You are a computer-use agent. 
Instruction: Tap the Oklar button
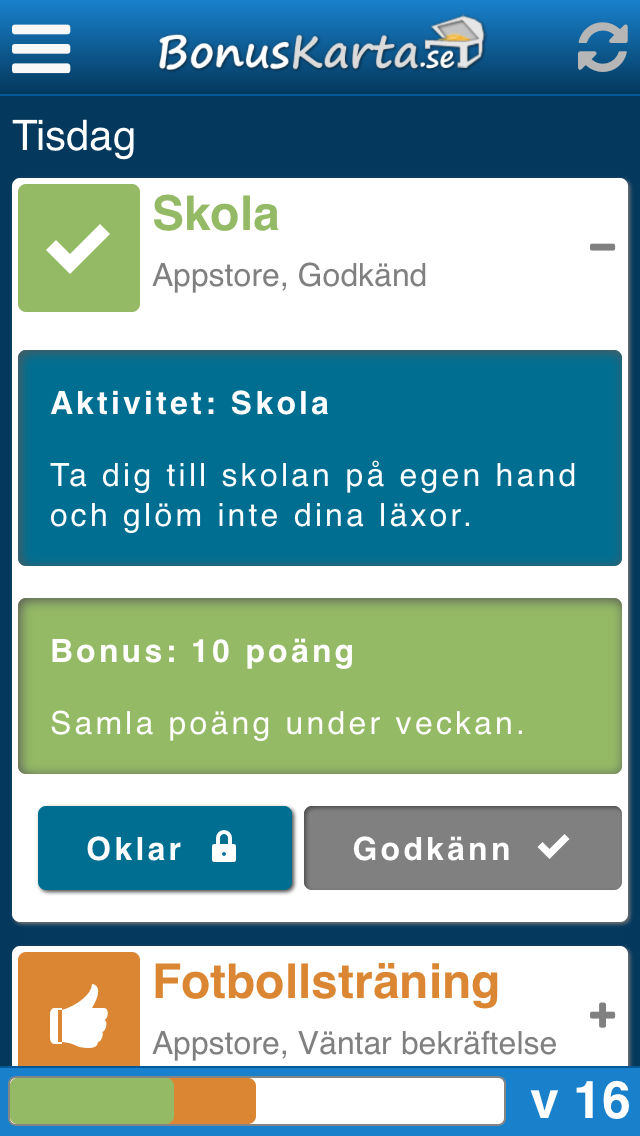tap(165, 849)
